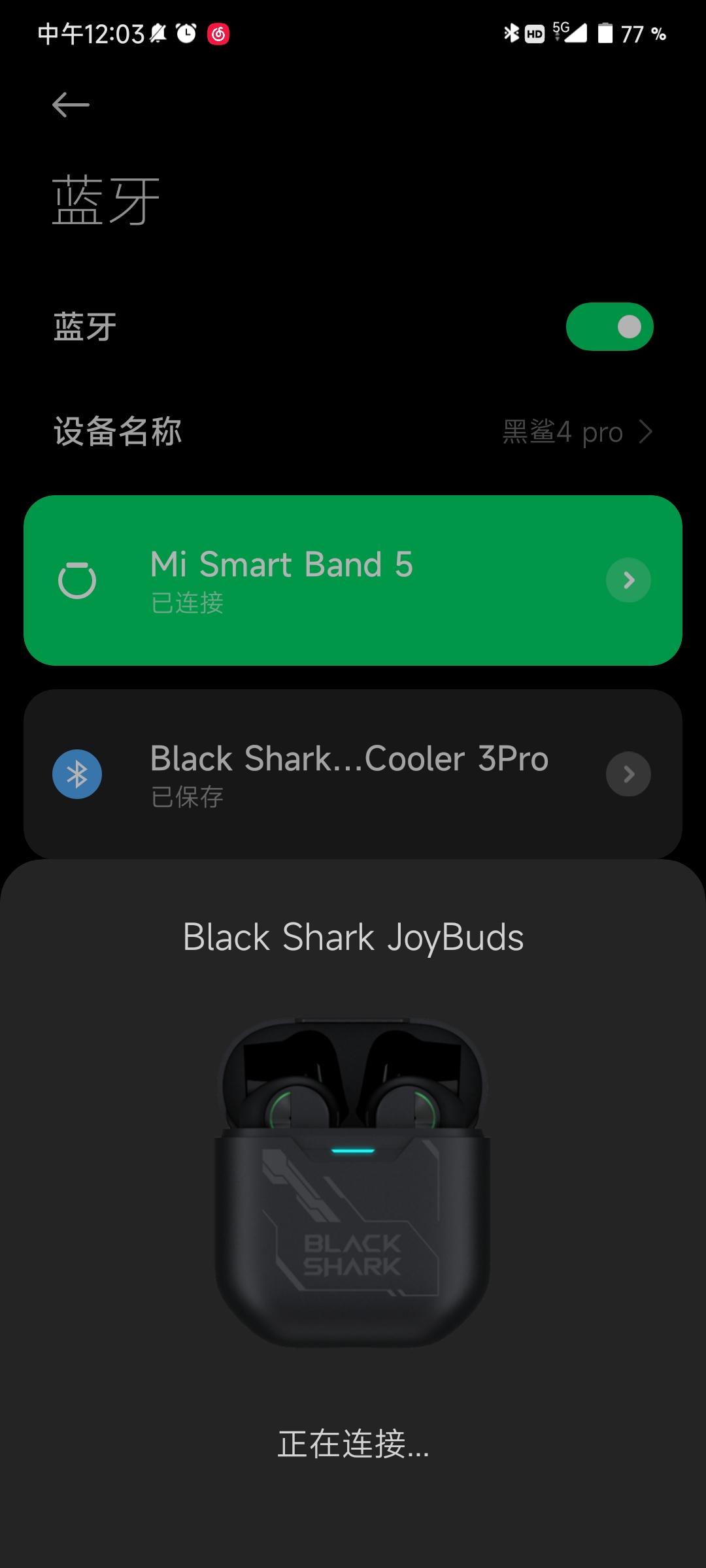Go back using the arrow icon
The width and height of the screenshot is (706, 1568).
click(71, 105)
